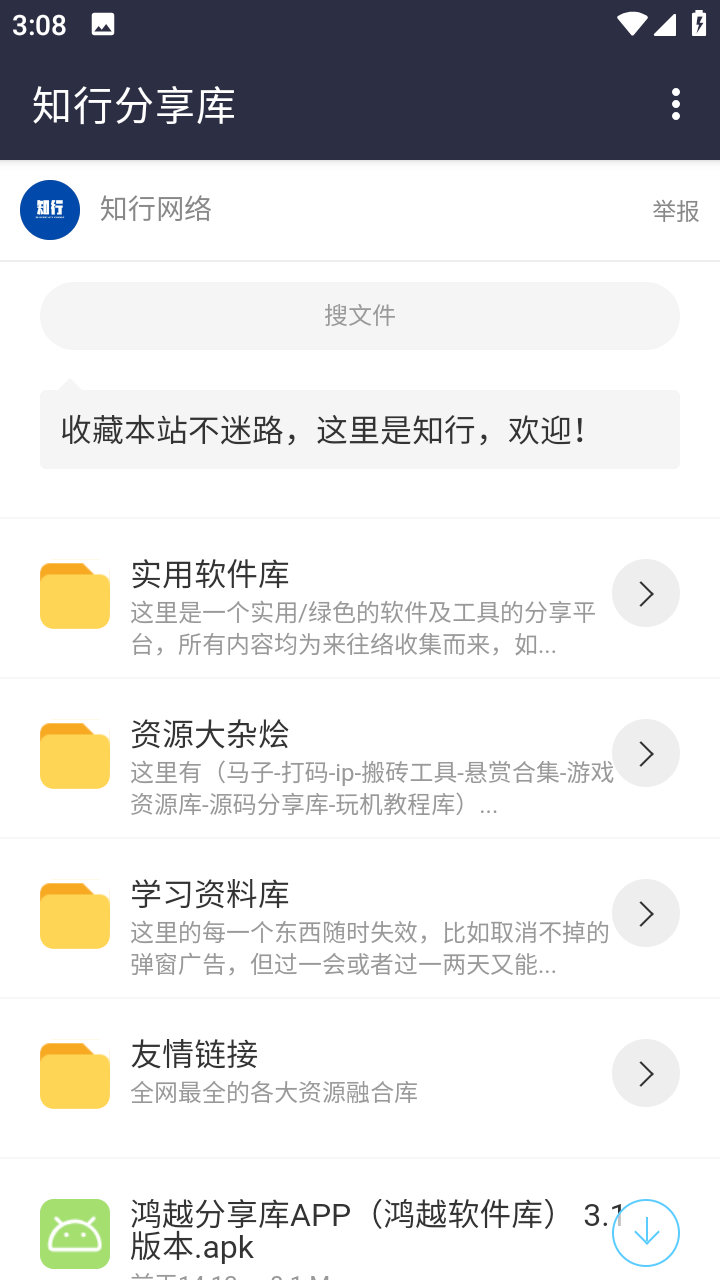Focus the 搜文件 search box
The height and width of the screenshot is (1280, 720).
click(360, 316)
